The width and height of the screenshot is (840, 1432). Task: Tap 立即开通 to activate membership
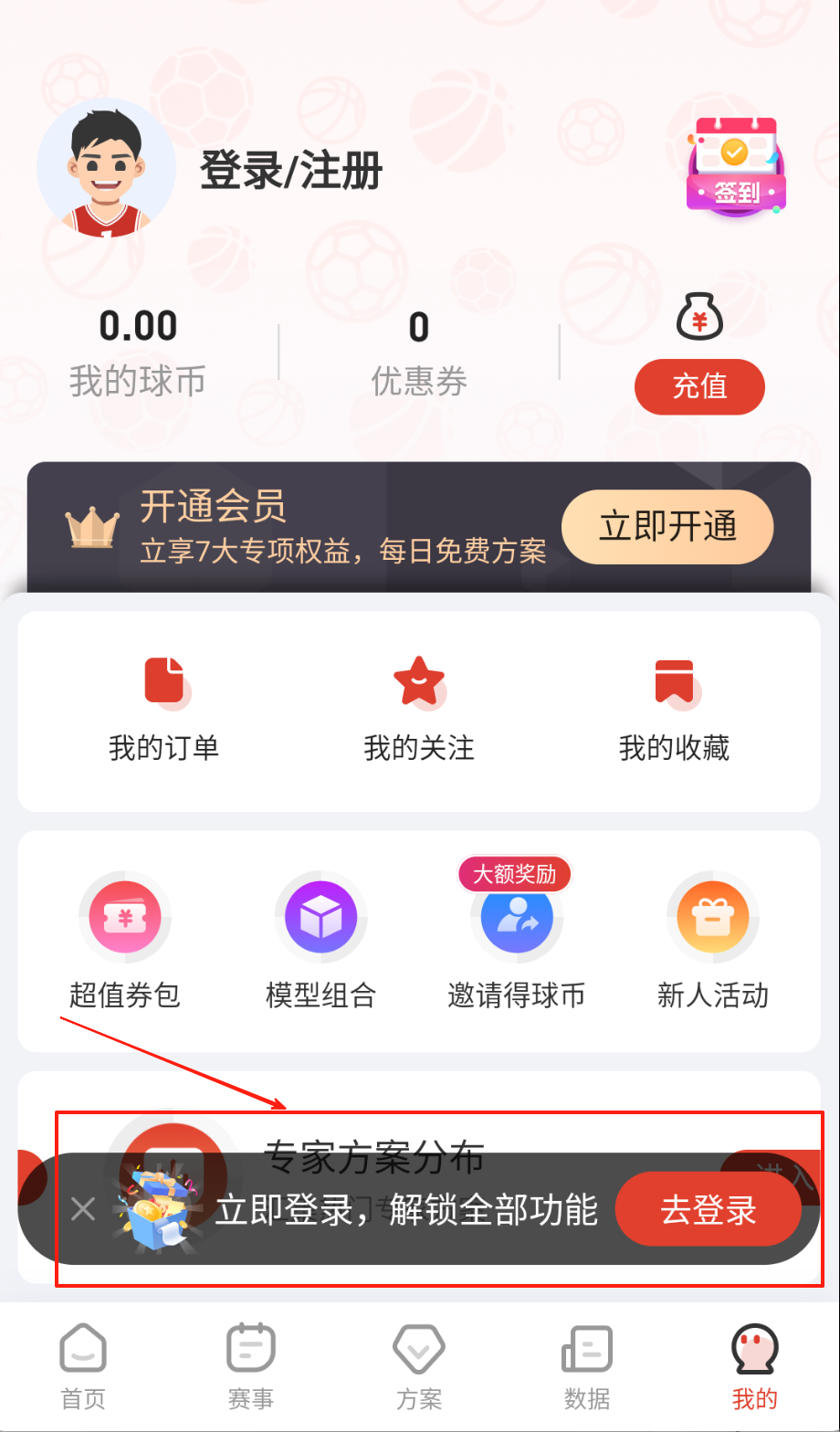(x=667, y=527)
